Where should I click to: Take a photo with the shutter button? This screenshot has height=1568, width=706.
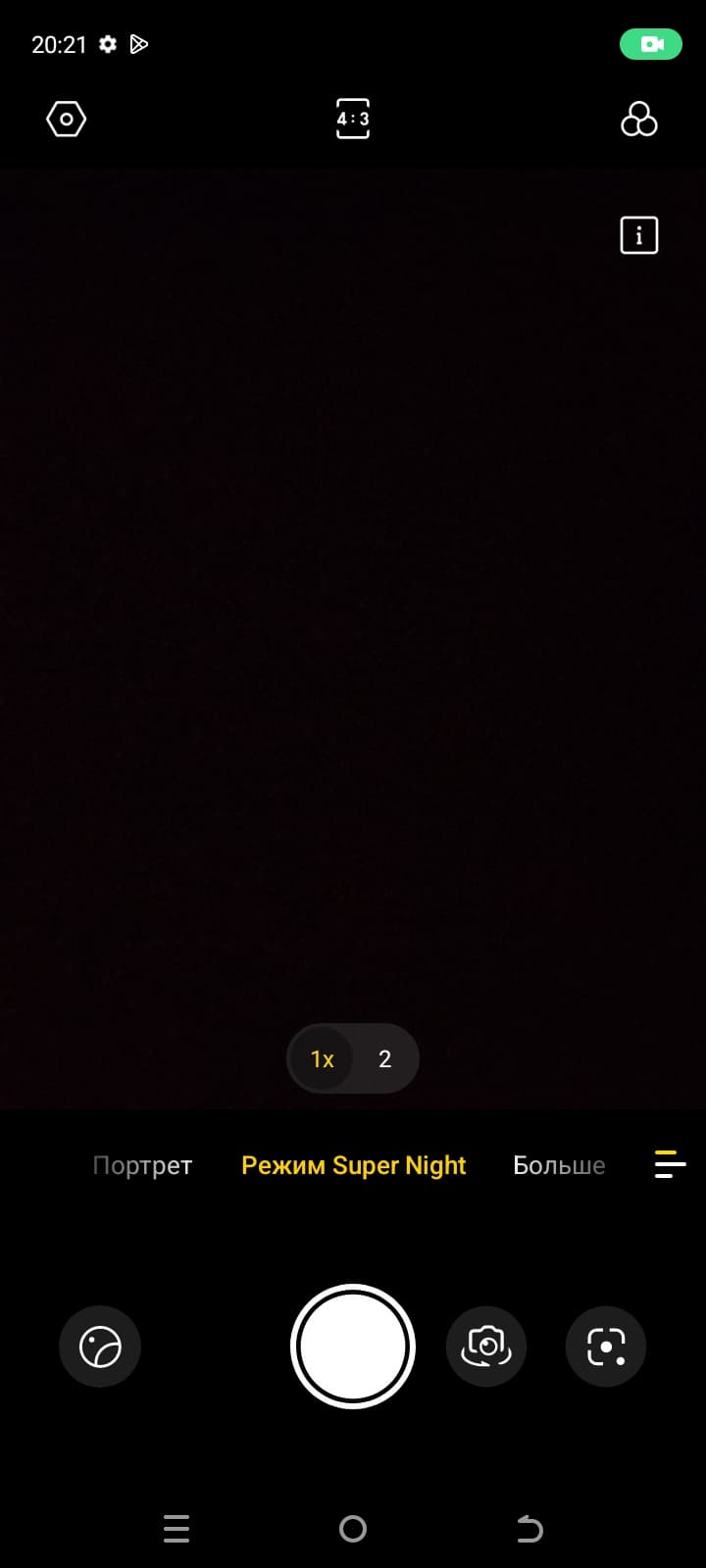tap(353, 1347)
